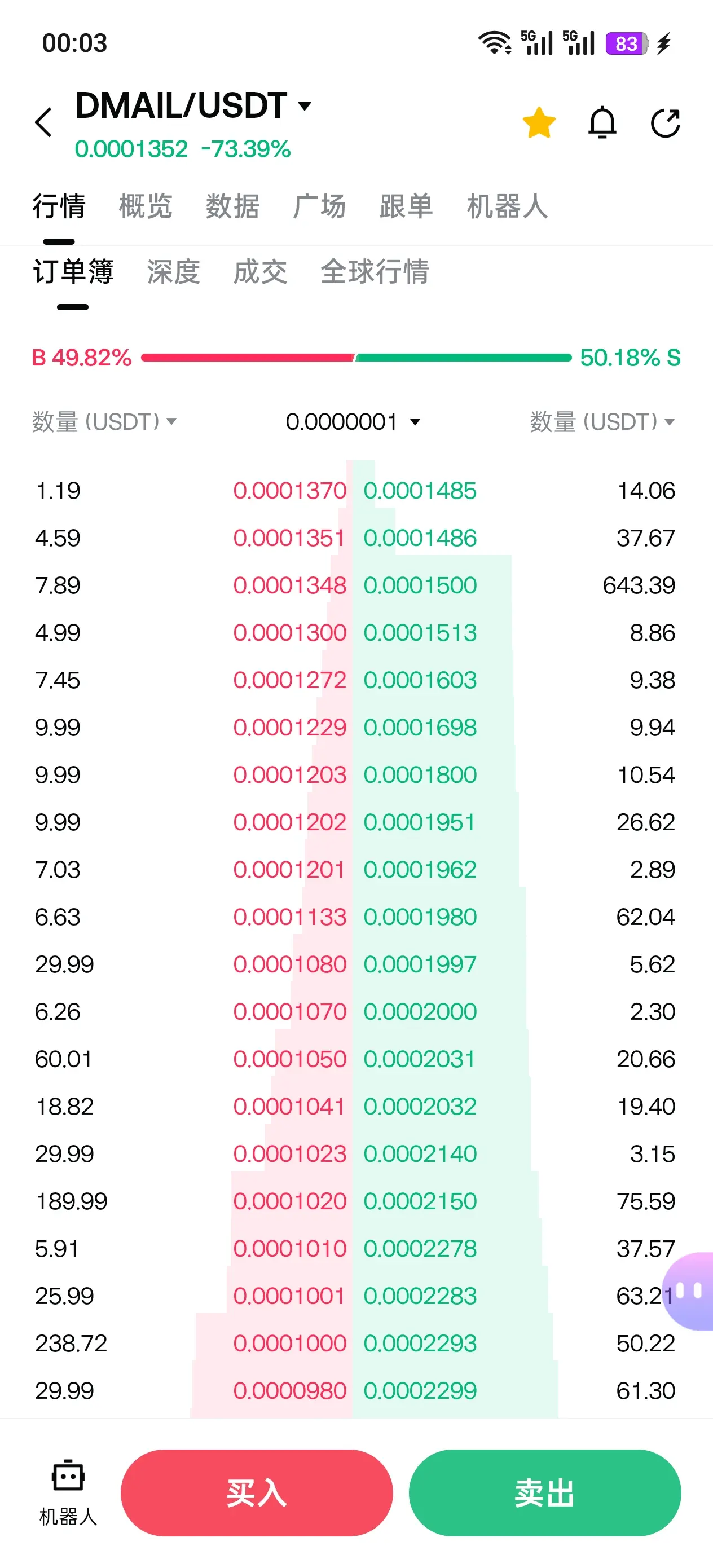Open the price alert bell

click(602, 122)
